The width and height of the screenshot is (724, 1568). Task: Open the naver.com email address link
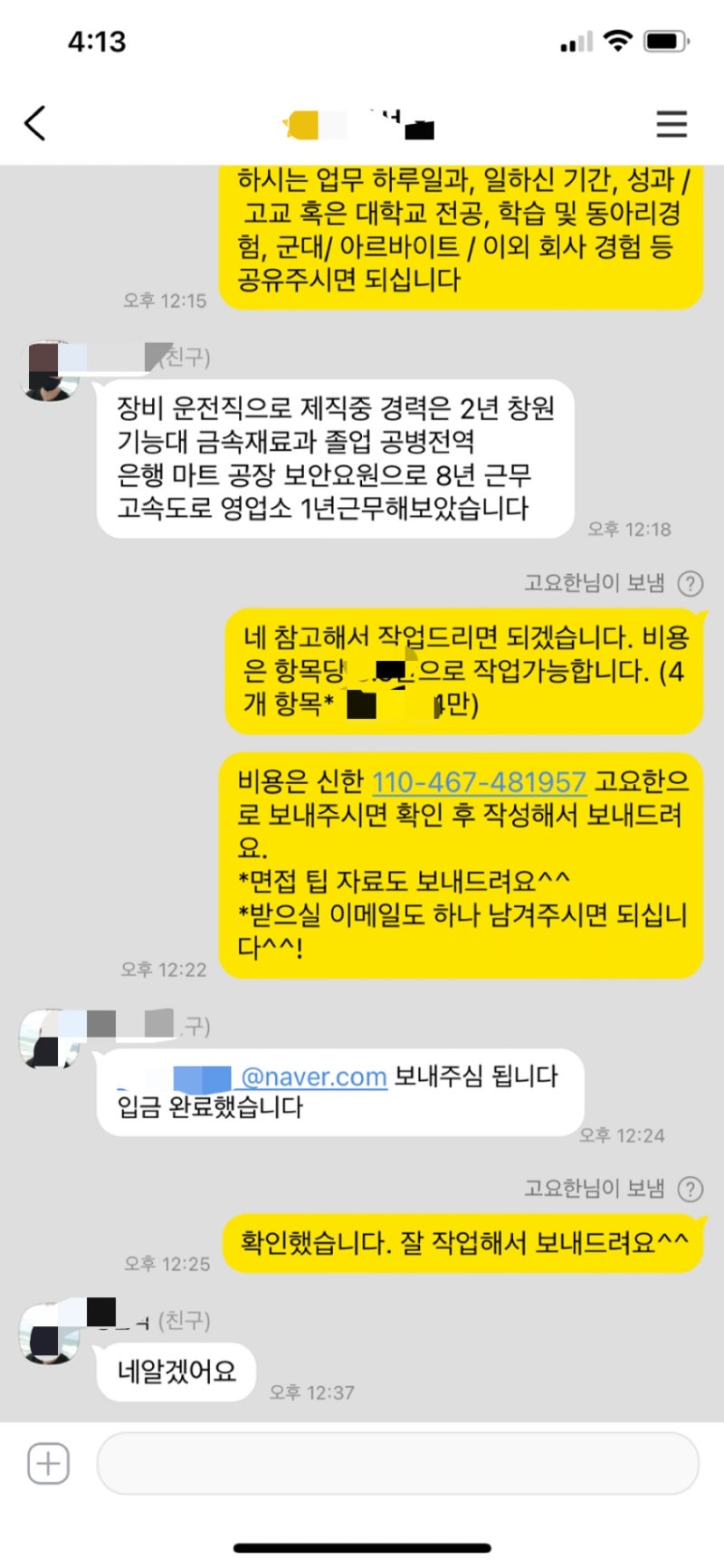313,1076
